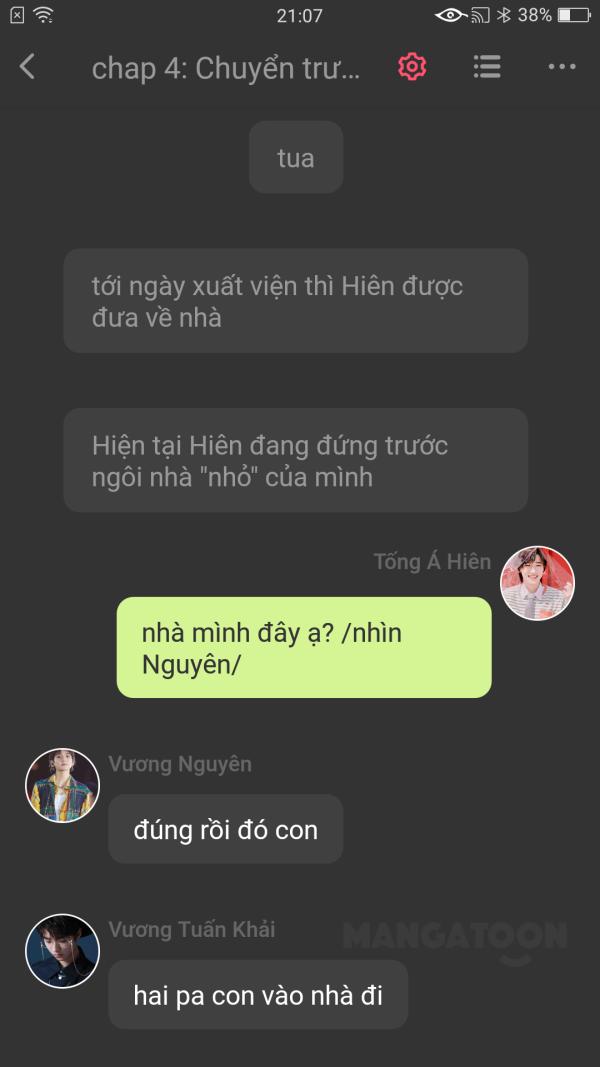Viewport: 600px width, 1067px height.
Task: Open the red reading settings gear
Action: pyautogui.click(x=412, y=67)
